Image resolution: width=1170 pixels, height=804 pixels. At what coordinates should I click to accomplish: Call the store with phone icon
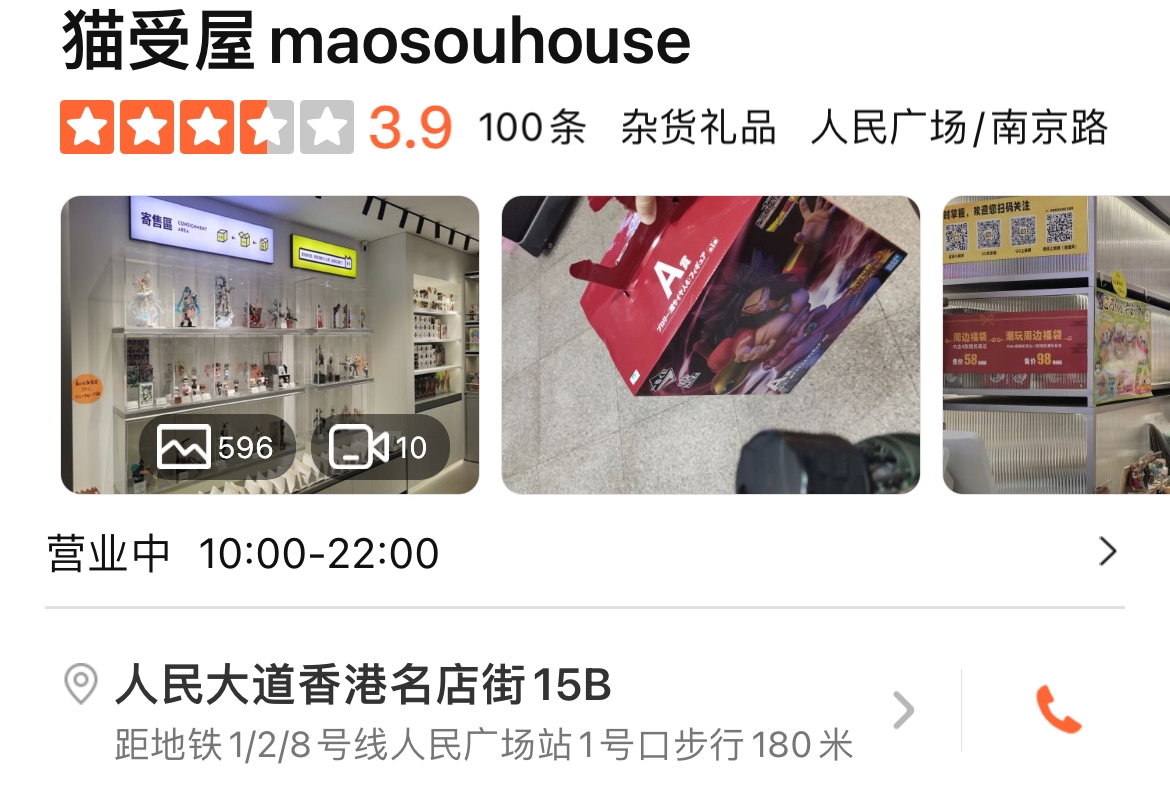tap(1058, 710)
